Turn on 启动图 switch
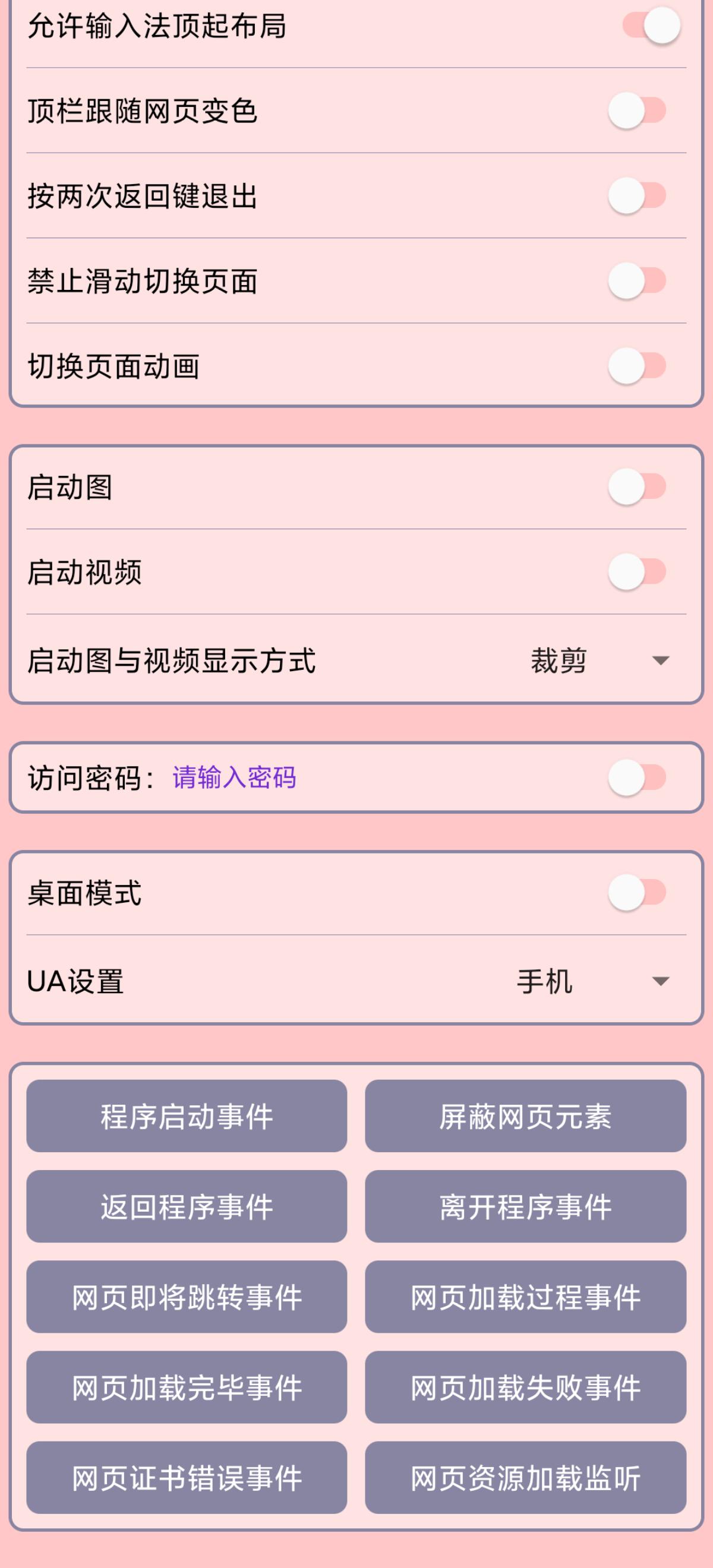 click(637, 487)
